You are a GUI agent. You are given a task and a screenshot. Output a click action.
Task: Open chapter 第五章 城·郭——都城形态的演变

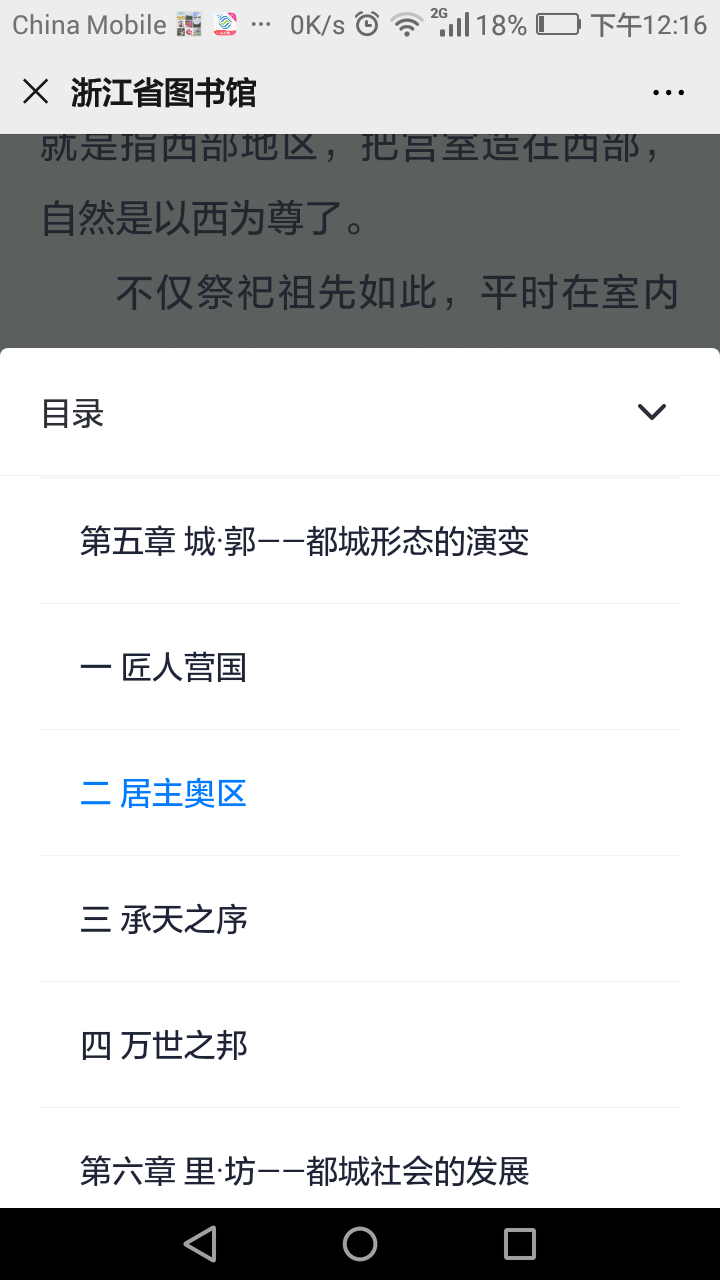pos(304,542)
